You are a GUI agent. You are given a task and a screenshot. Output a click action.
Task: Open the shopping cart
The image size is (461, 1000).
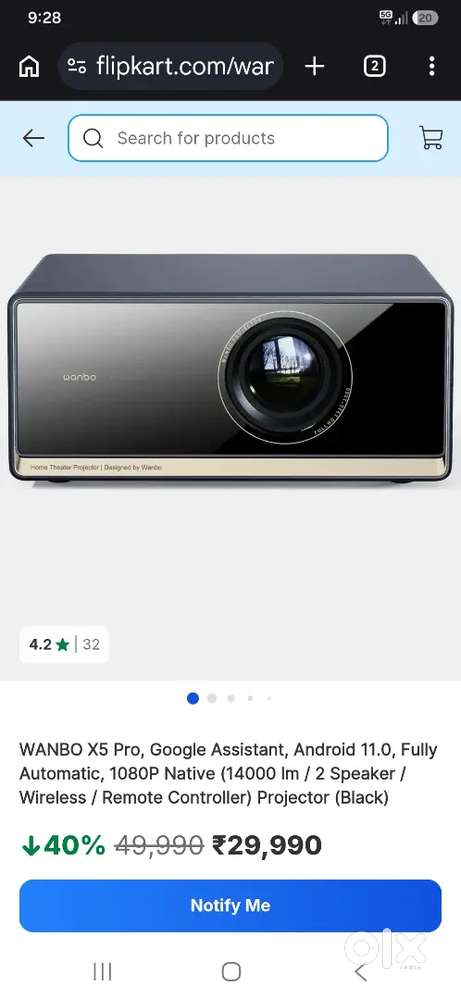click(431, 138)
